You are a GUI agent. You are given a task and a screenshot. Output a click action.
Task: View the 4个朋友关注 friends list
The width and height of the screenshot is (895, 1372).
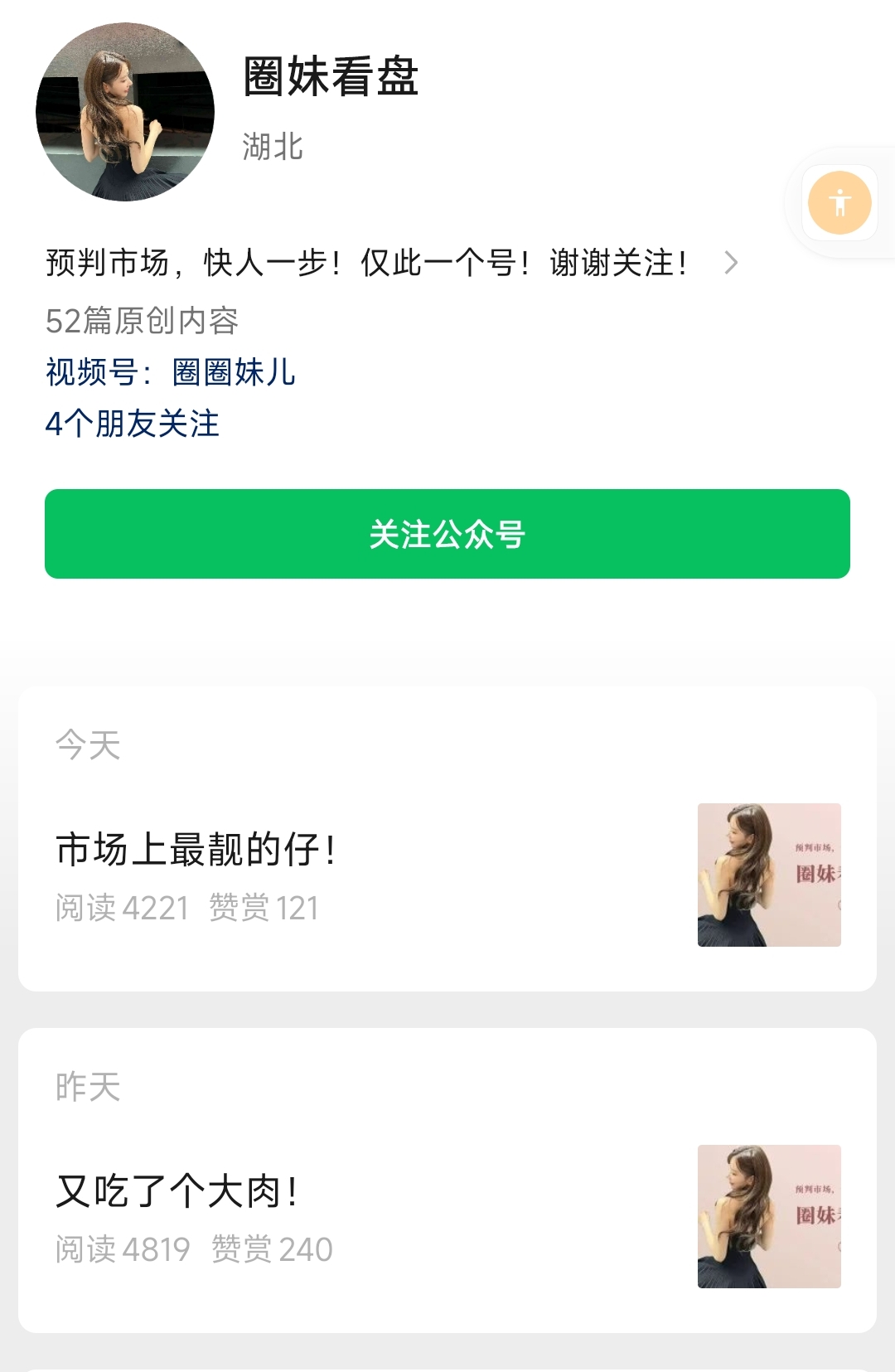tap(133, 424)
